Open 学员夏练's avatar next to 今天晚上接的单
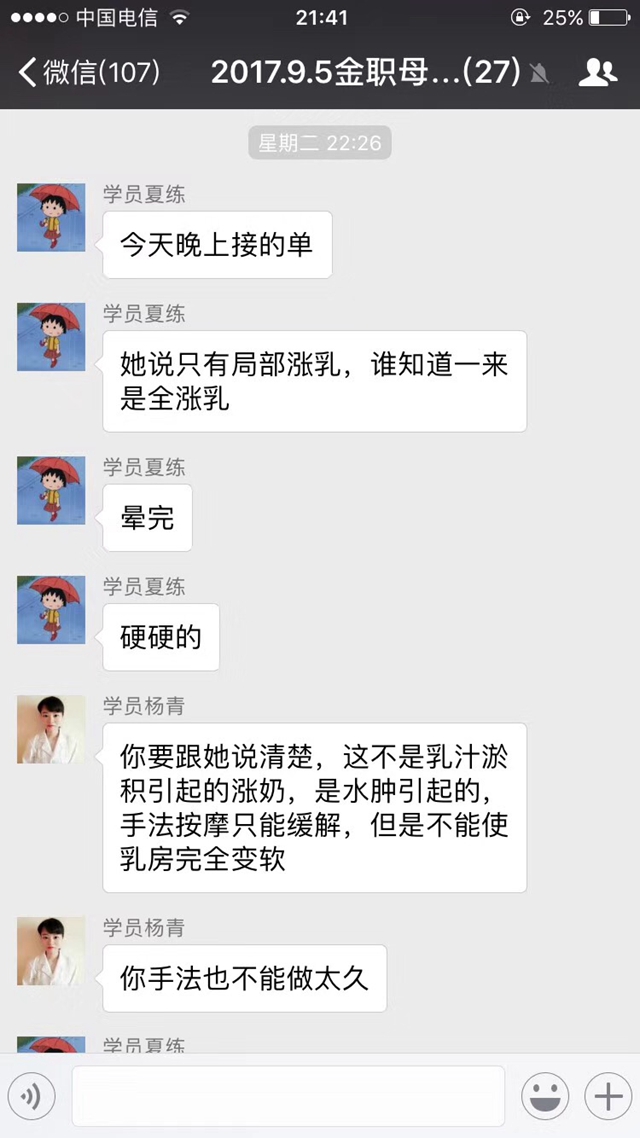The height and width of the screenshot is (1138, 640). [51, 217]
